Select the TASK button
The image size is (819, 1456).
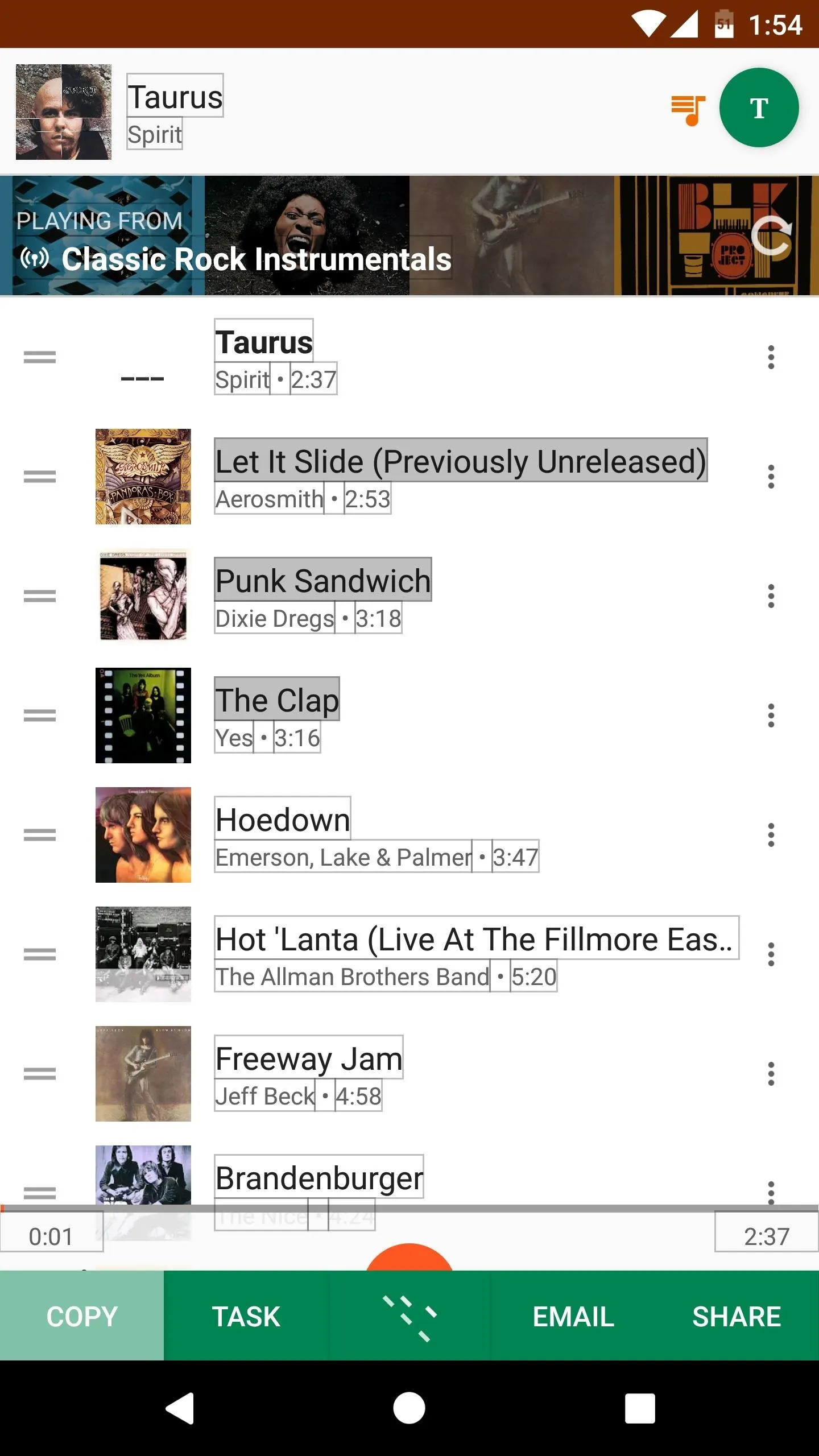coord(246,1316)
